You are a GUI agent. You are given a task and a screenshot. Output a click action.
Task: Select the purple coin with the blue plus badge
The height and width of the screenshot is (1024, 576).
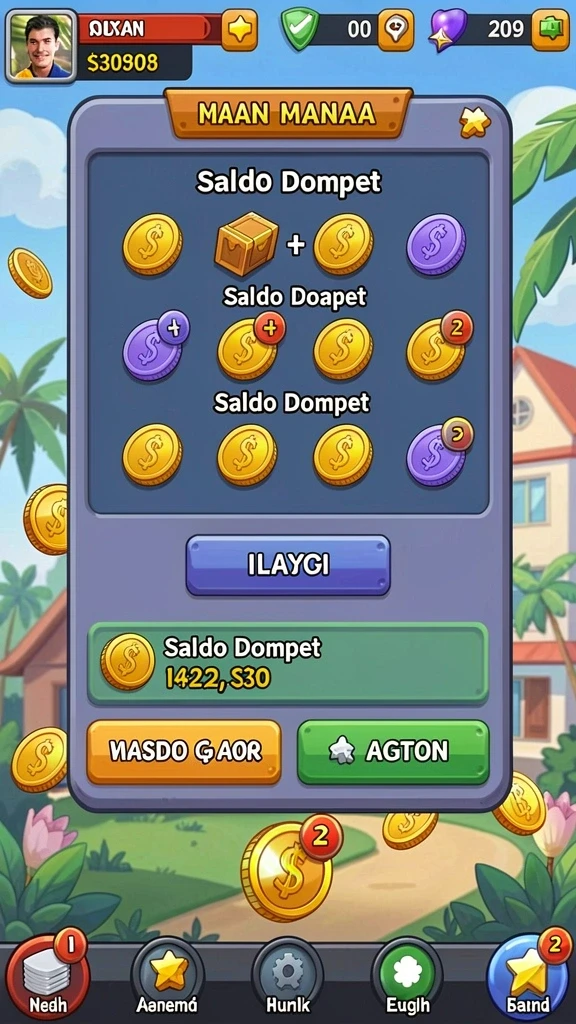point(155,346)
